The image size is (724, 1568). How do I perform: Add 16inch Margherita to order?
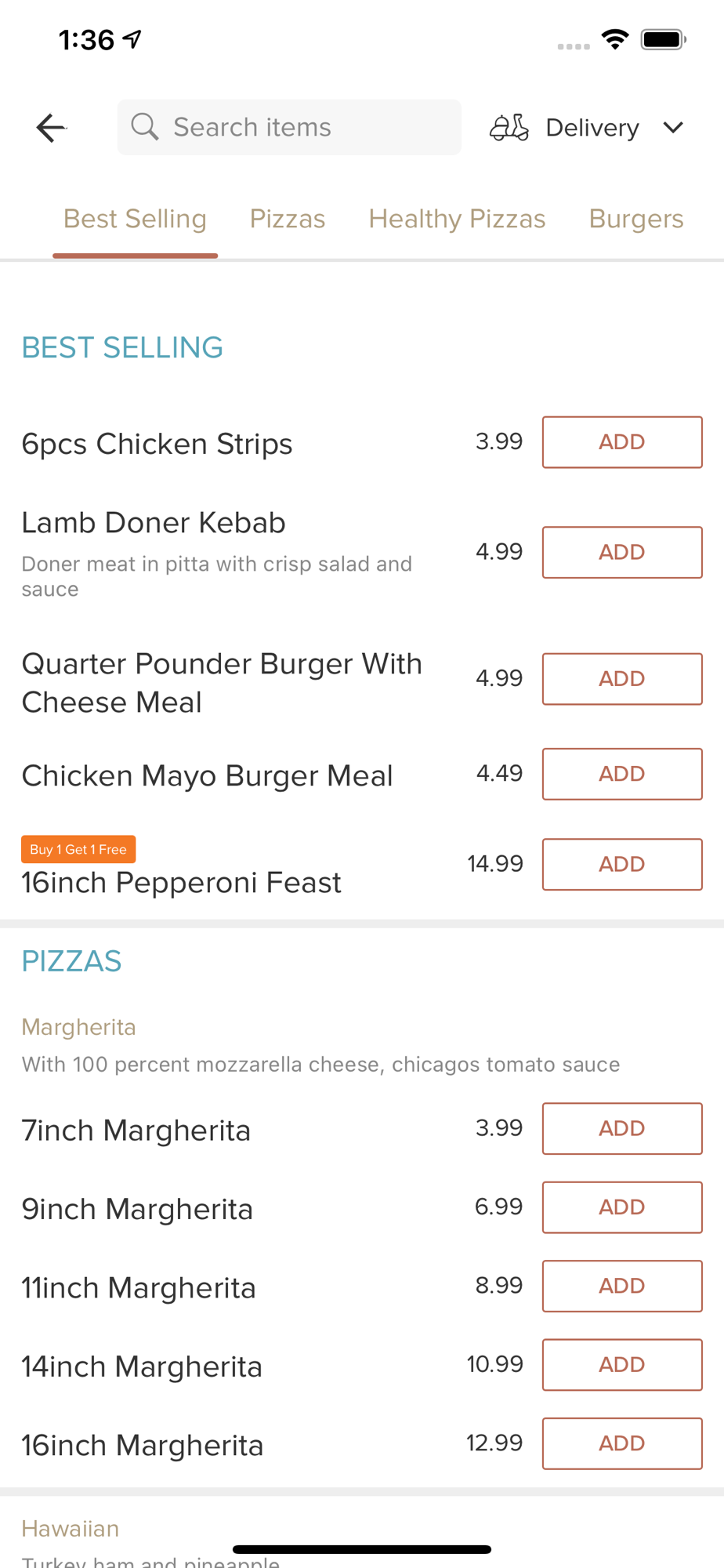coord(621,1443)
